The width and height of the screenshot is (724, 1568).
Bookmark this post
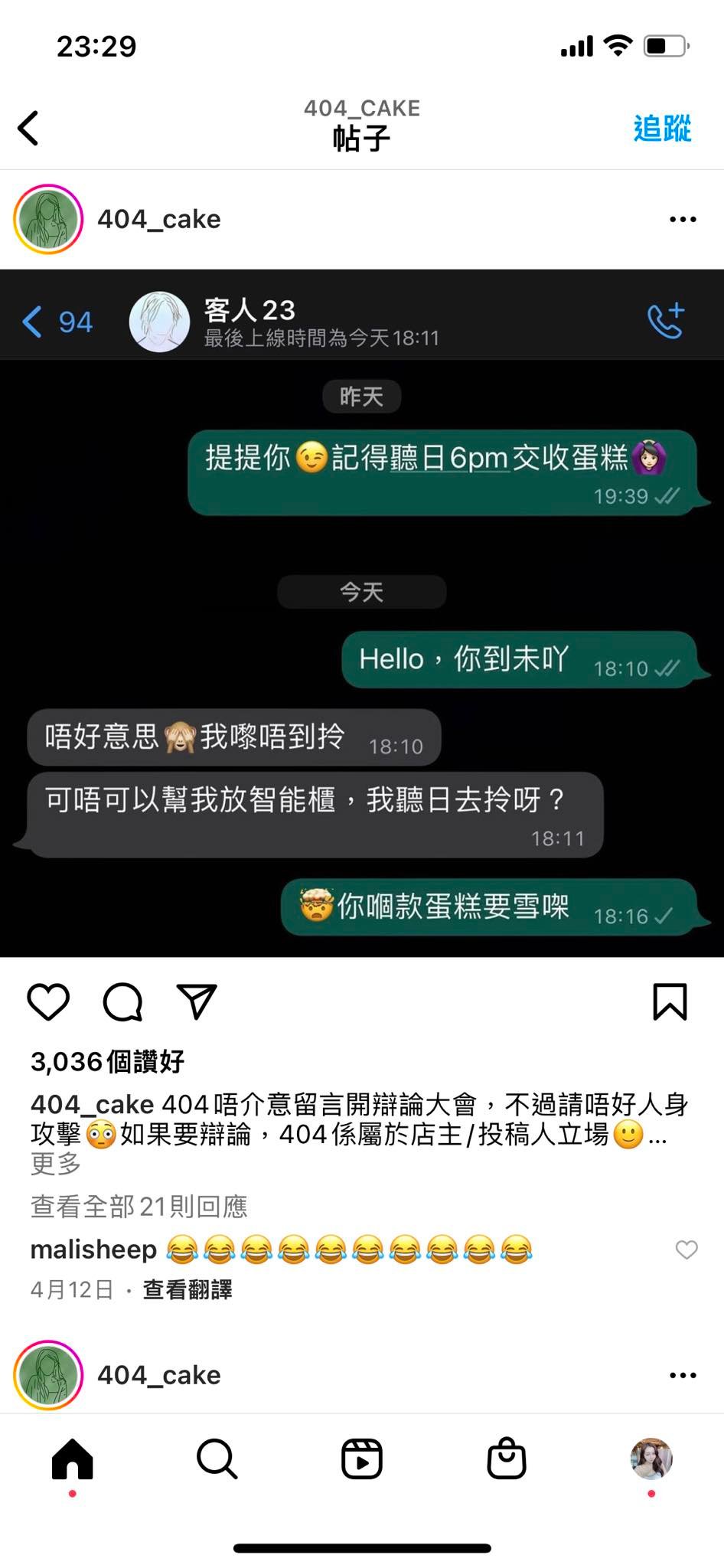click(x=670, y=1001)
